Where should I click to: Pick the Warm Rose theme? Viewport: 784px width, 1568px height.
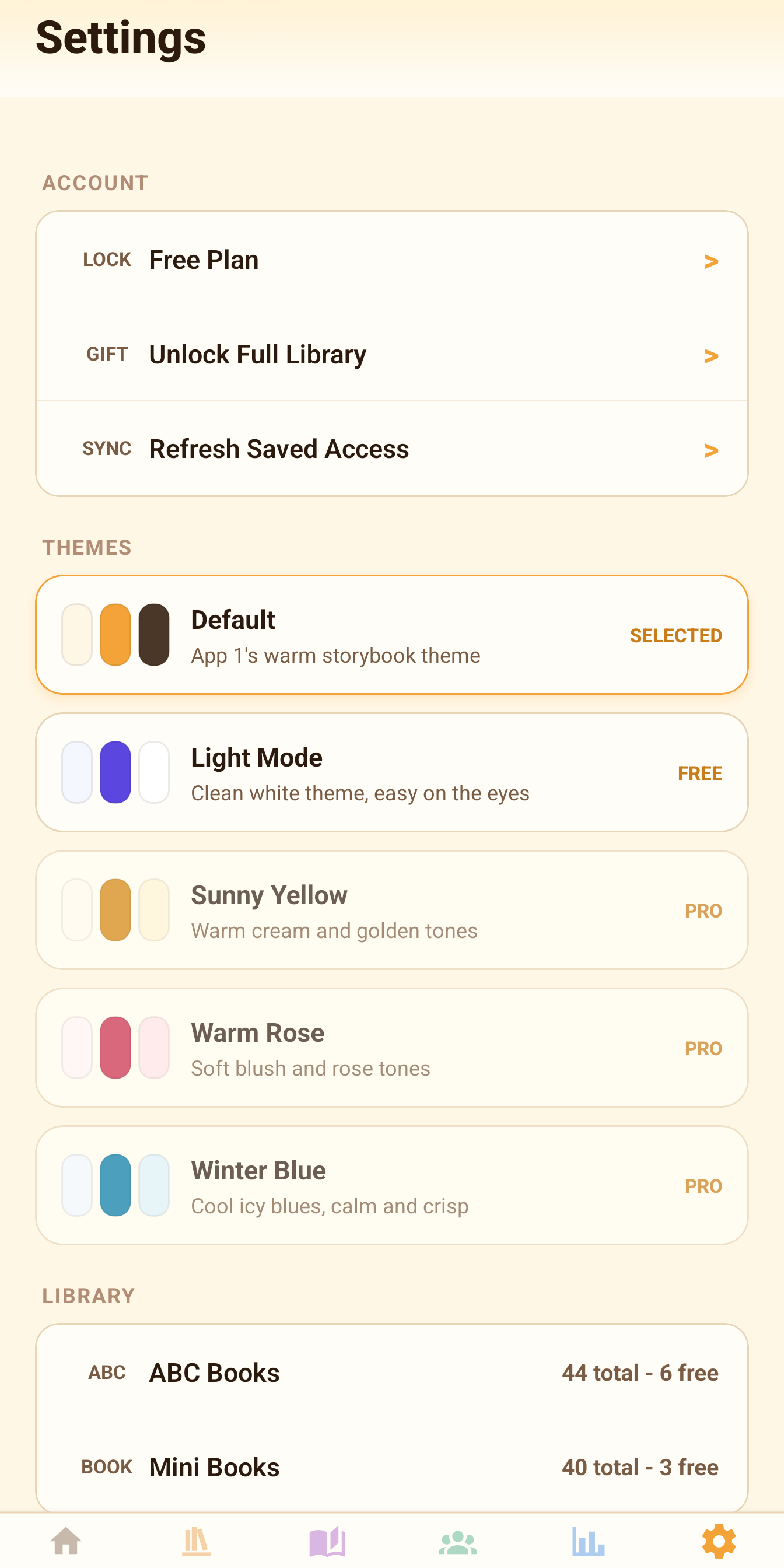[x=391, y=1048]
